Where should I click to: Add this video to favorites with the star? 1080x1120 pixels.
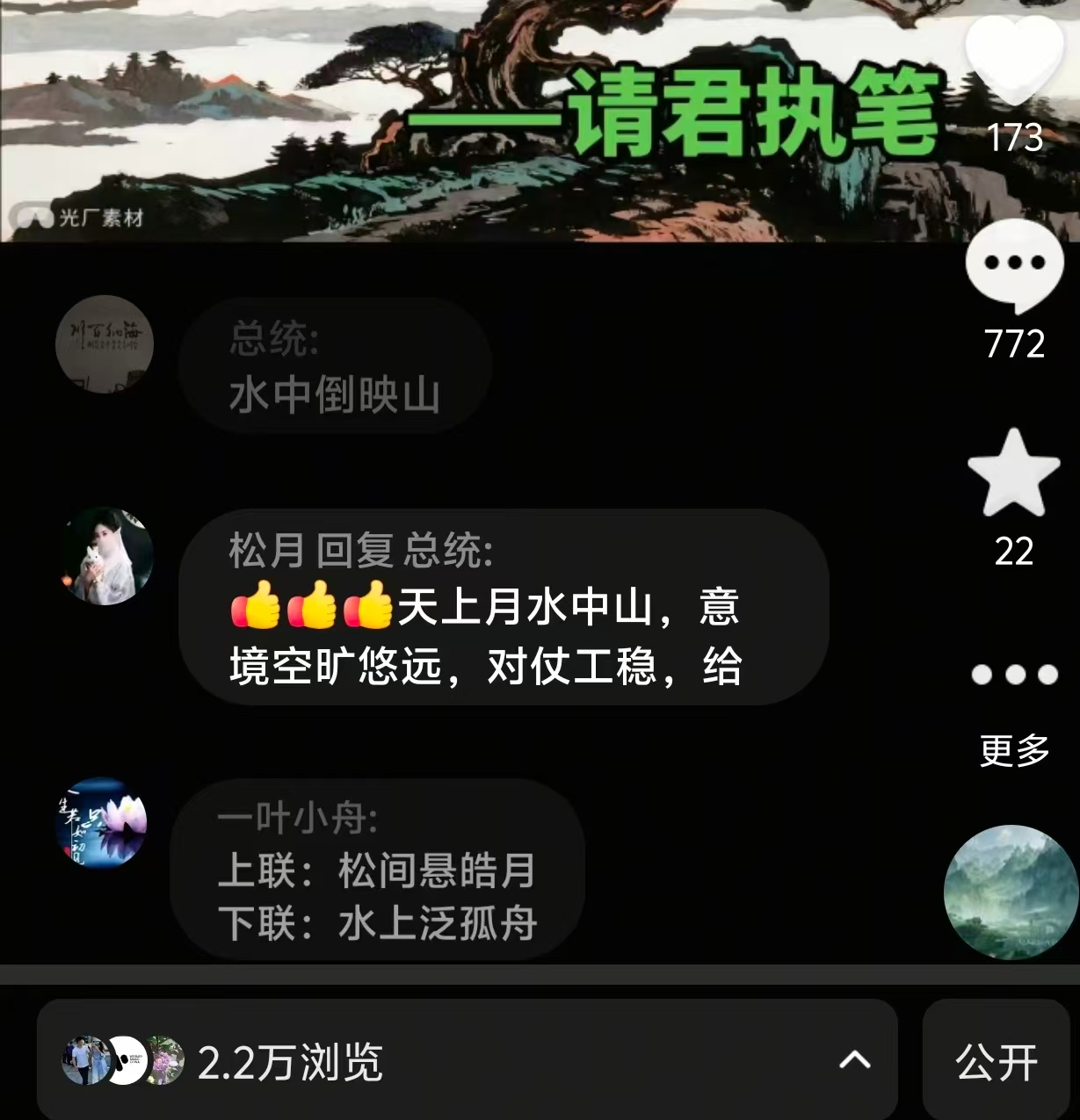click(x=1014, y=473)
